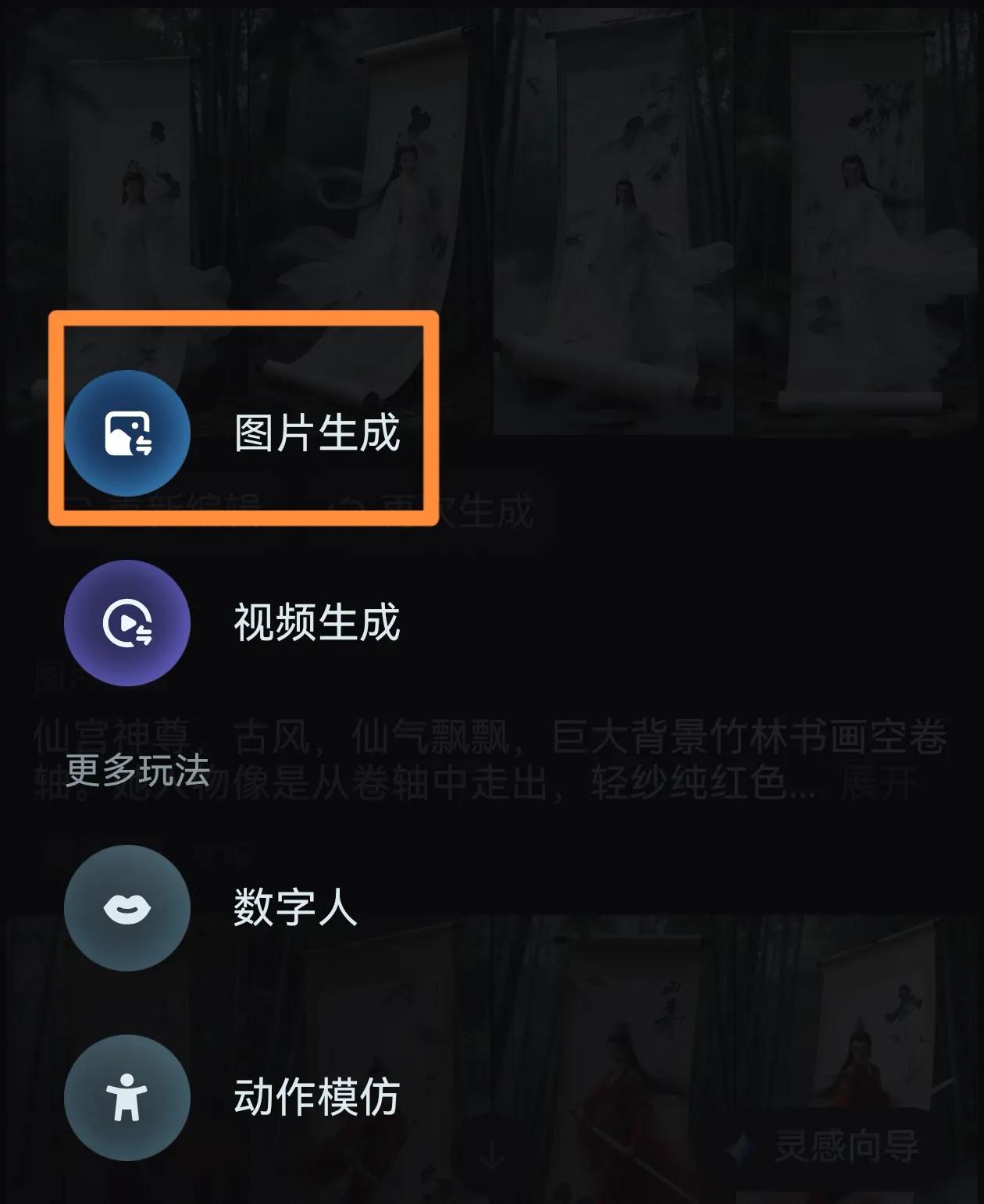Open the 数字人 digital human feature
The width and height of the screenshot is (984, 1204).
211,908
